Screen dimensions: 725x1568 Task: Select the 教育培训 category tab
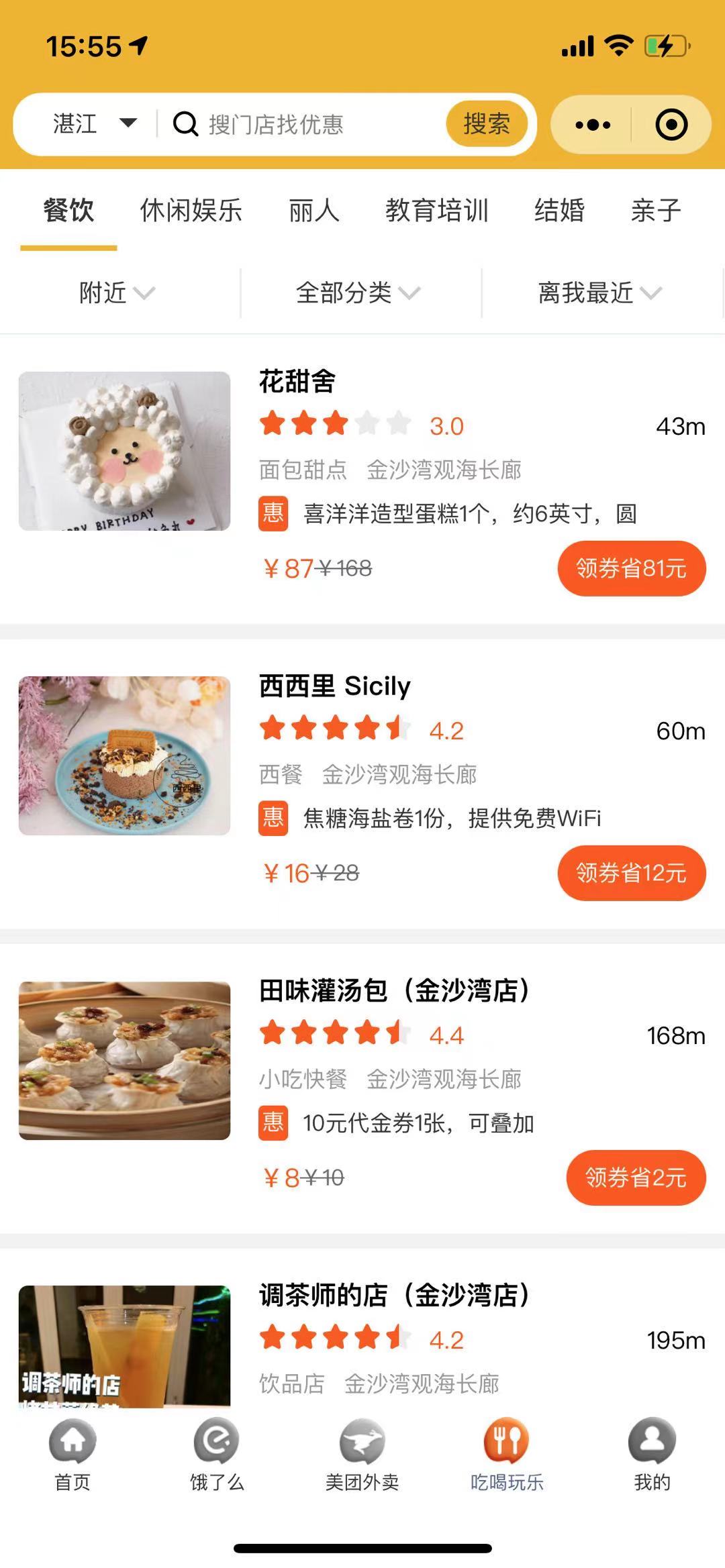(x=436, y=210)
